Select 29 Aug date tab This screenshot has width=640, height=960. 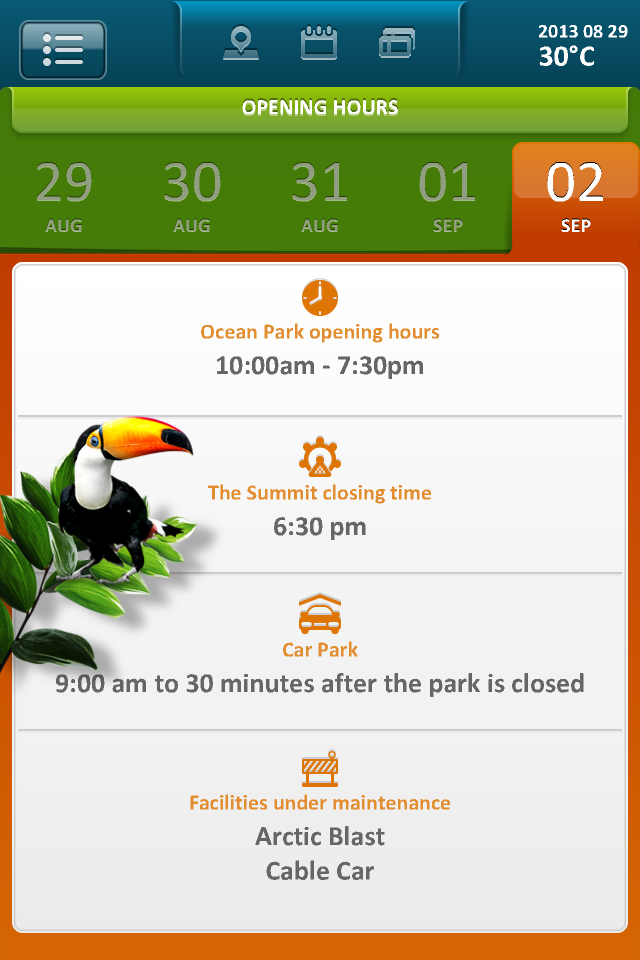point(64,197)
